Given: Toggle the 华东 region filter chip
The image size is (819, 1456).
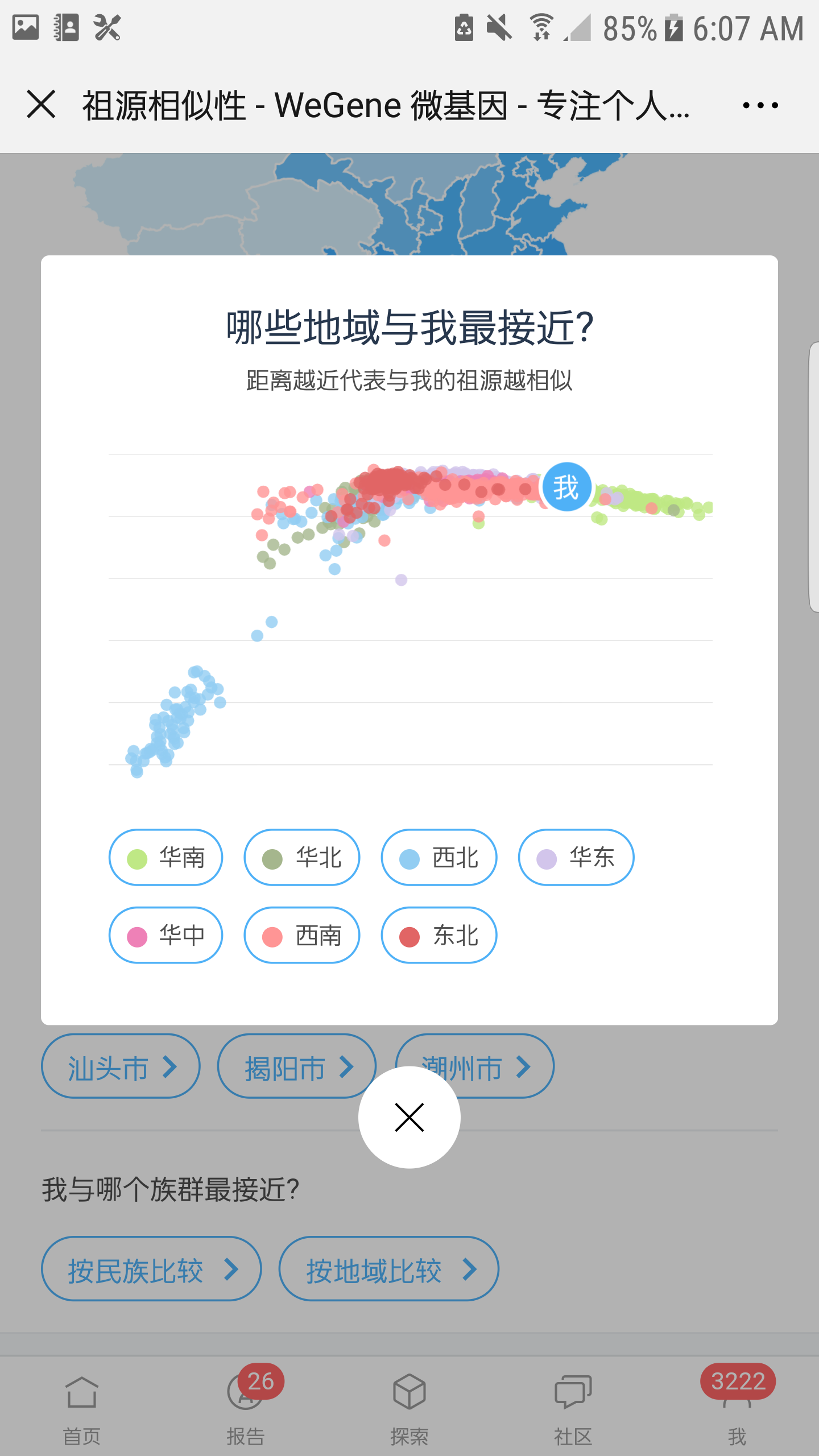Looking at the screenshot, I should click(x=576, y=857).
